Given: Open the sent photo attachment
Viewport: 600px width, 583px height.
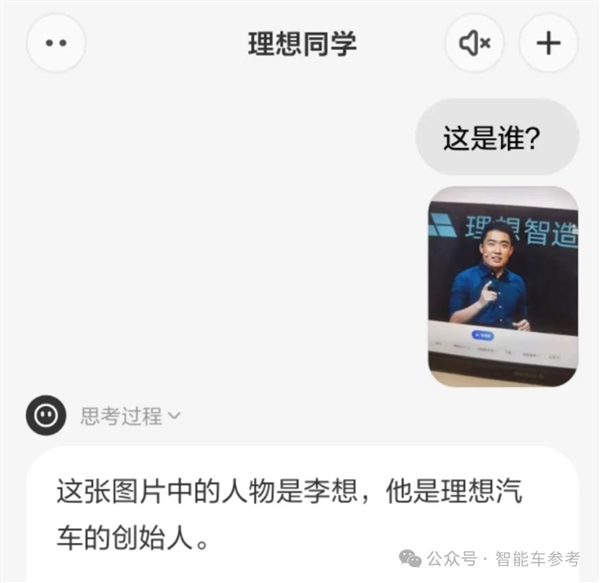Looking at the screenshot, I should tap(503, 286).
